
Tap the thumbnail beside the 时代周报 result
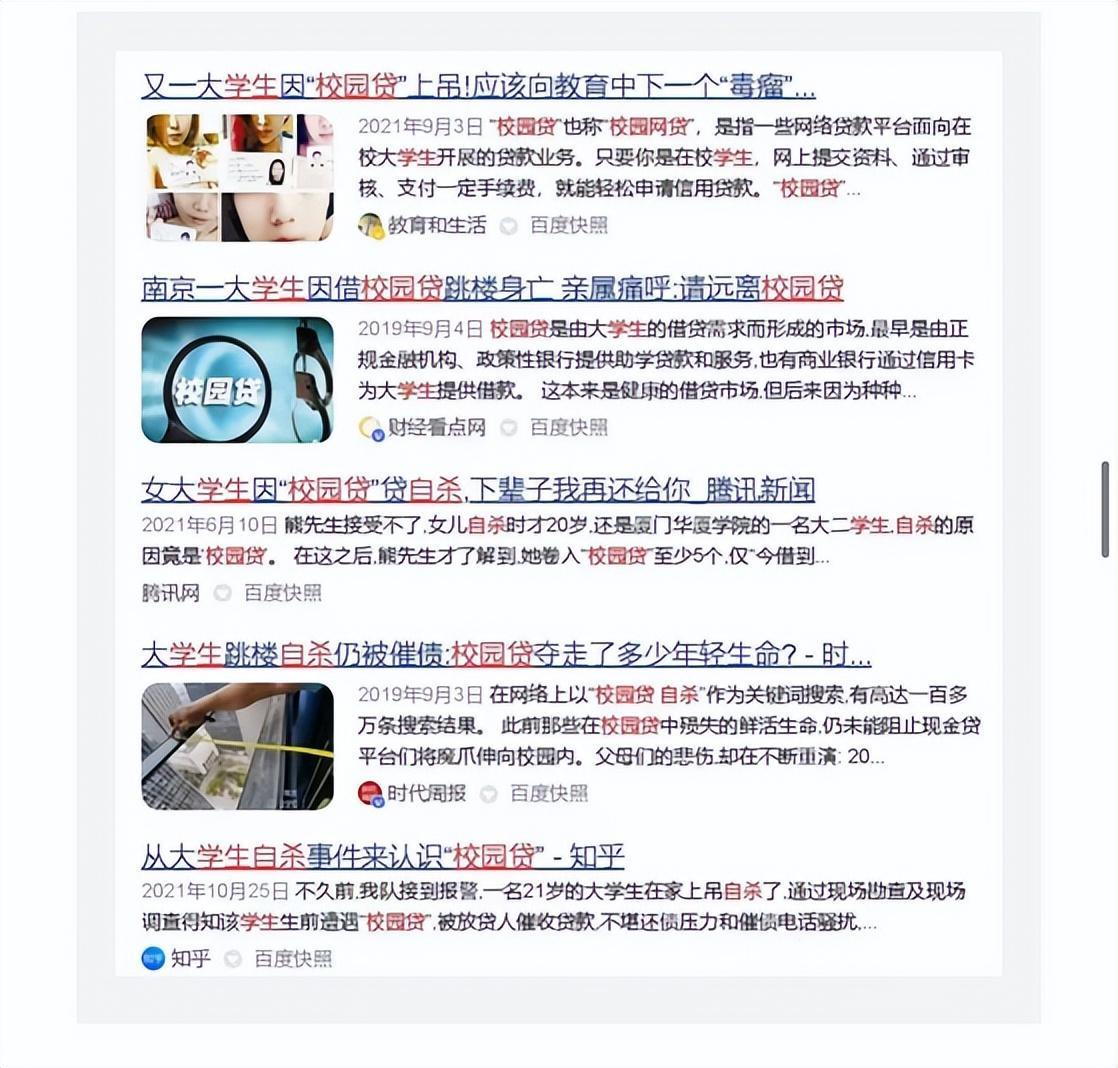237,746
